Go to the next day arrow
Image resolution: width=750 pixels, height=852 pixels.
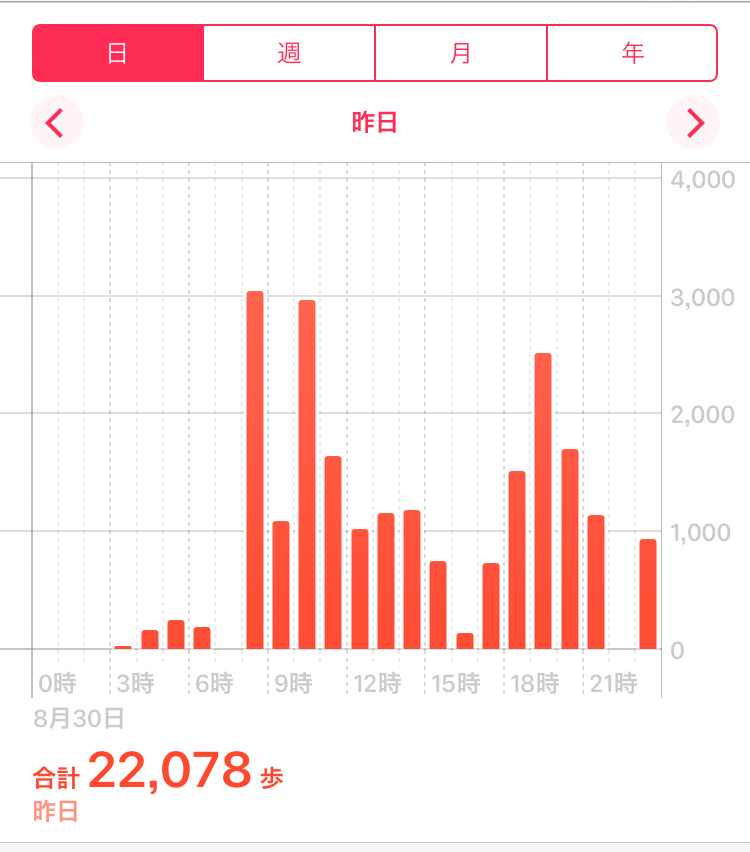[693, 123]
